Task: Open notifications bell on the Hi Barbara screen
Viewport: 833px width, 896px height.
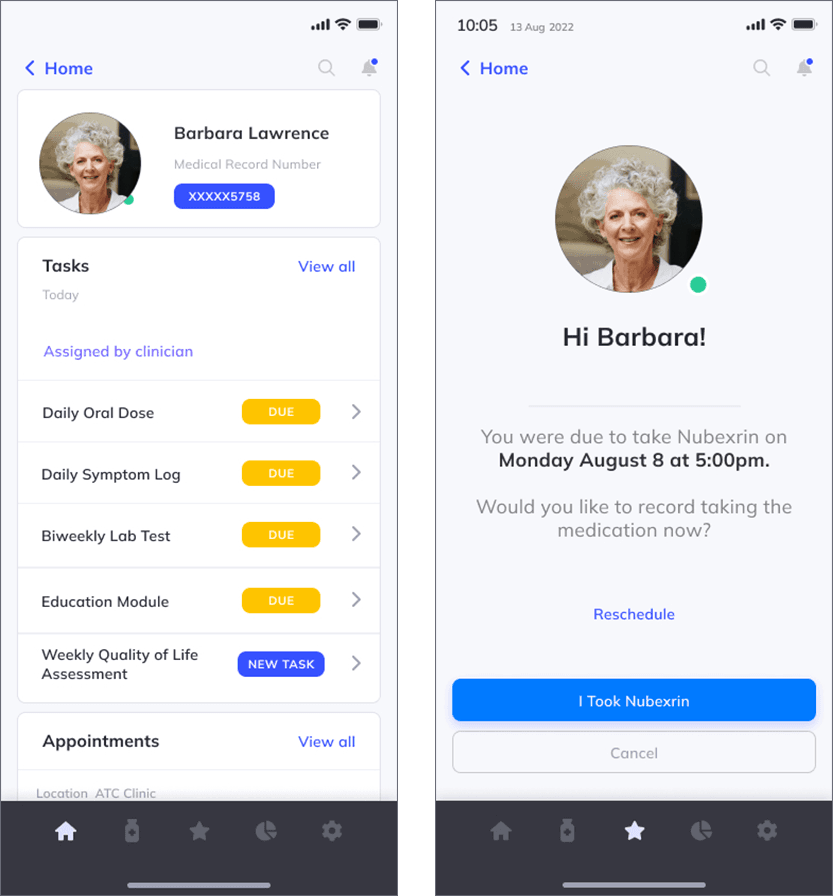Action: 805,68
